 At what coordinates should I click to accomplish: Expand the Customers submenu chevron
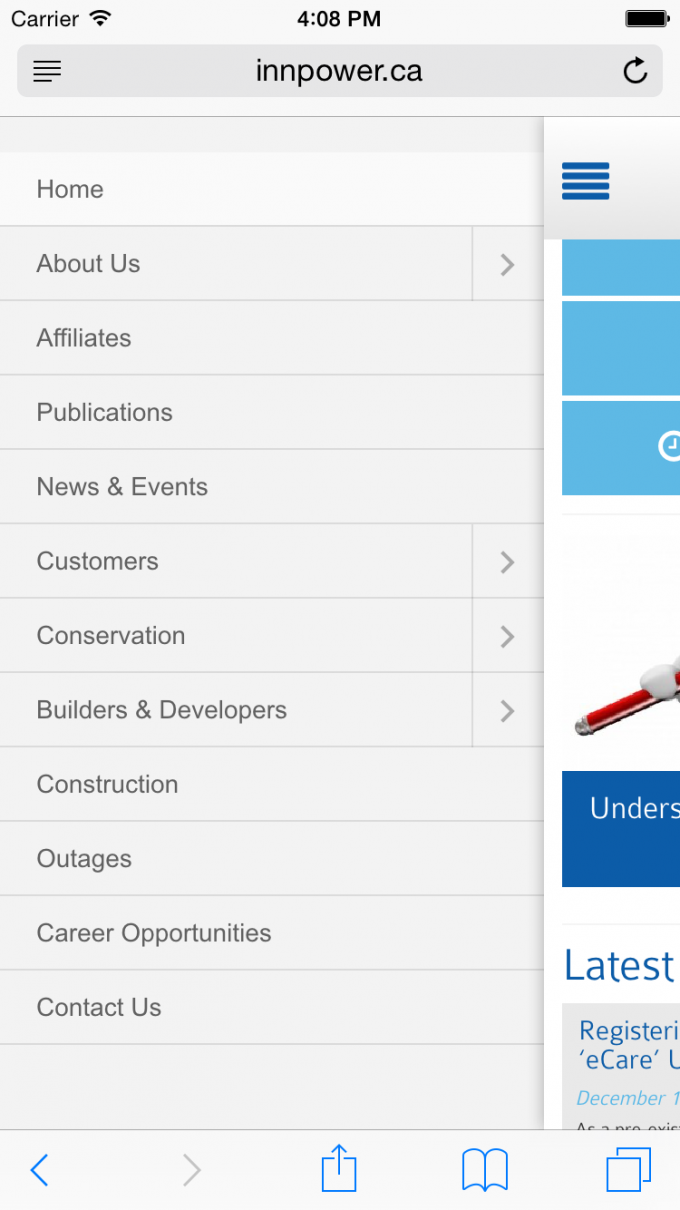click(x=507, y=562)
